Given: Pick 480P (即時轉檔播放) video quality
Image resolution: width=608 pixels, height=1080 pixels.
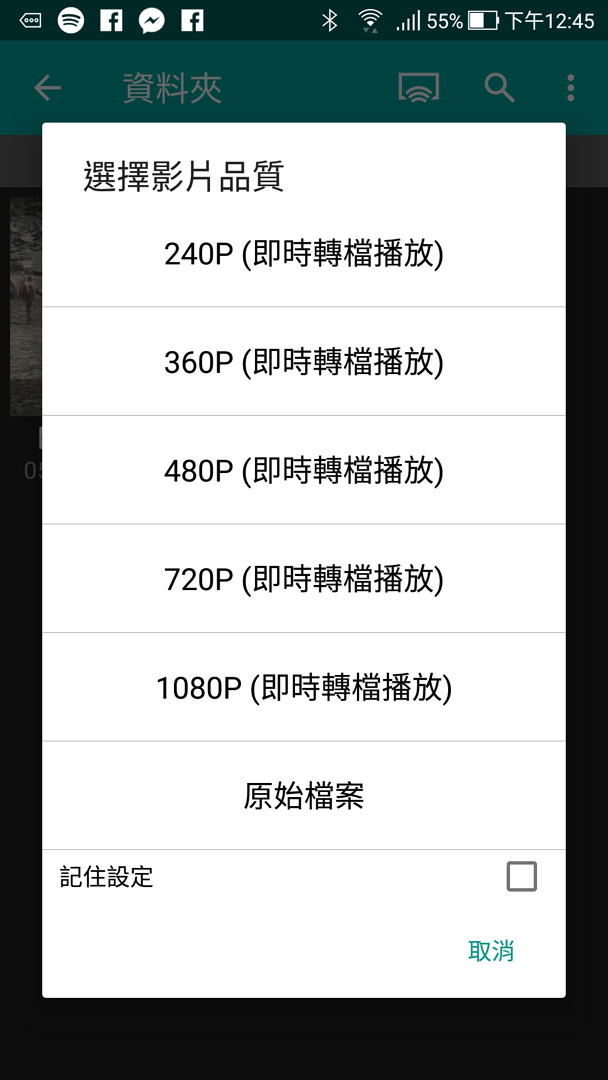Looking at the screenshot, I should coord(303,470).
